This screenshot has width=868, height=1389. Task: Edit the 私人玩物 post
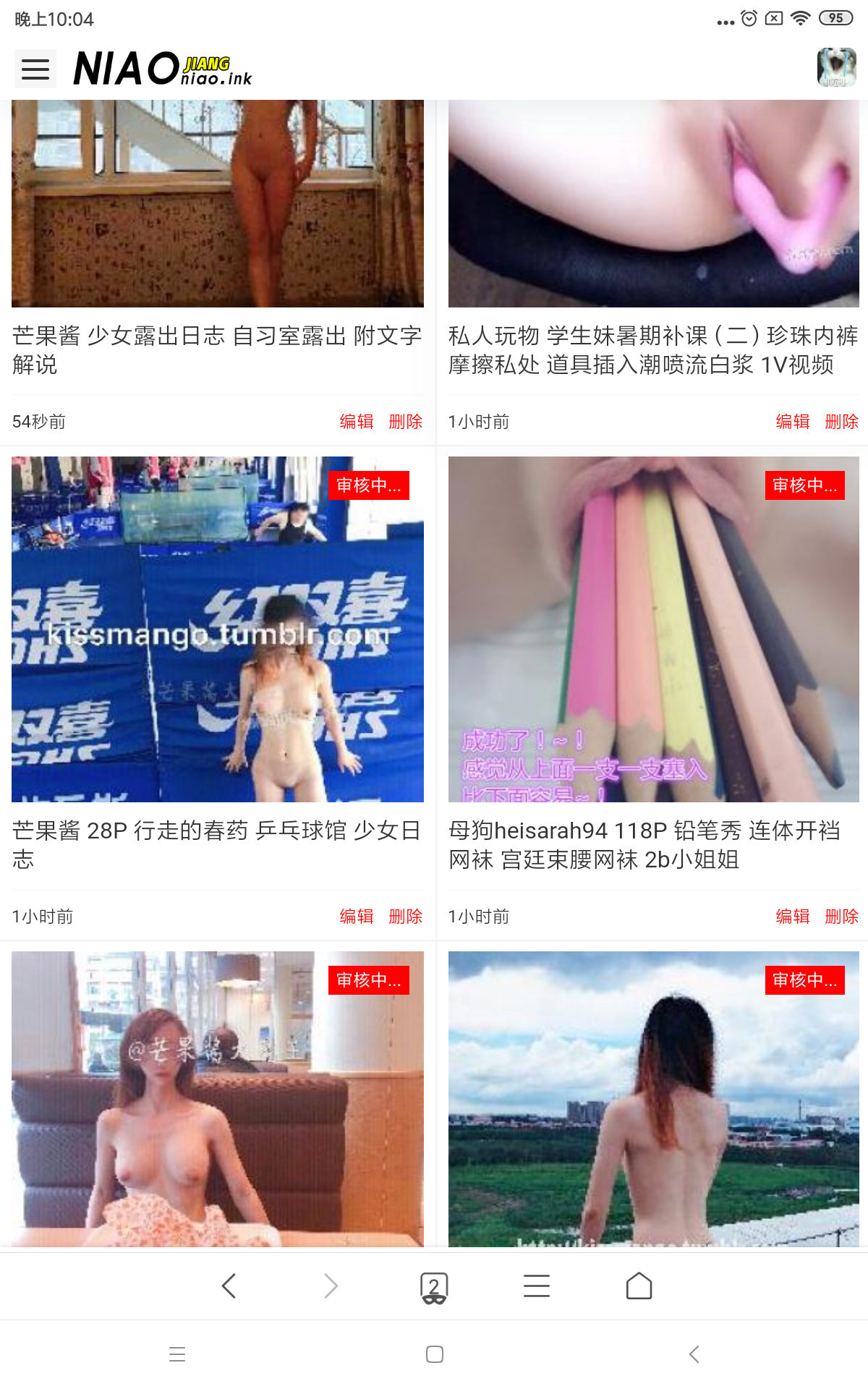[793, 422]
